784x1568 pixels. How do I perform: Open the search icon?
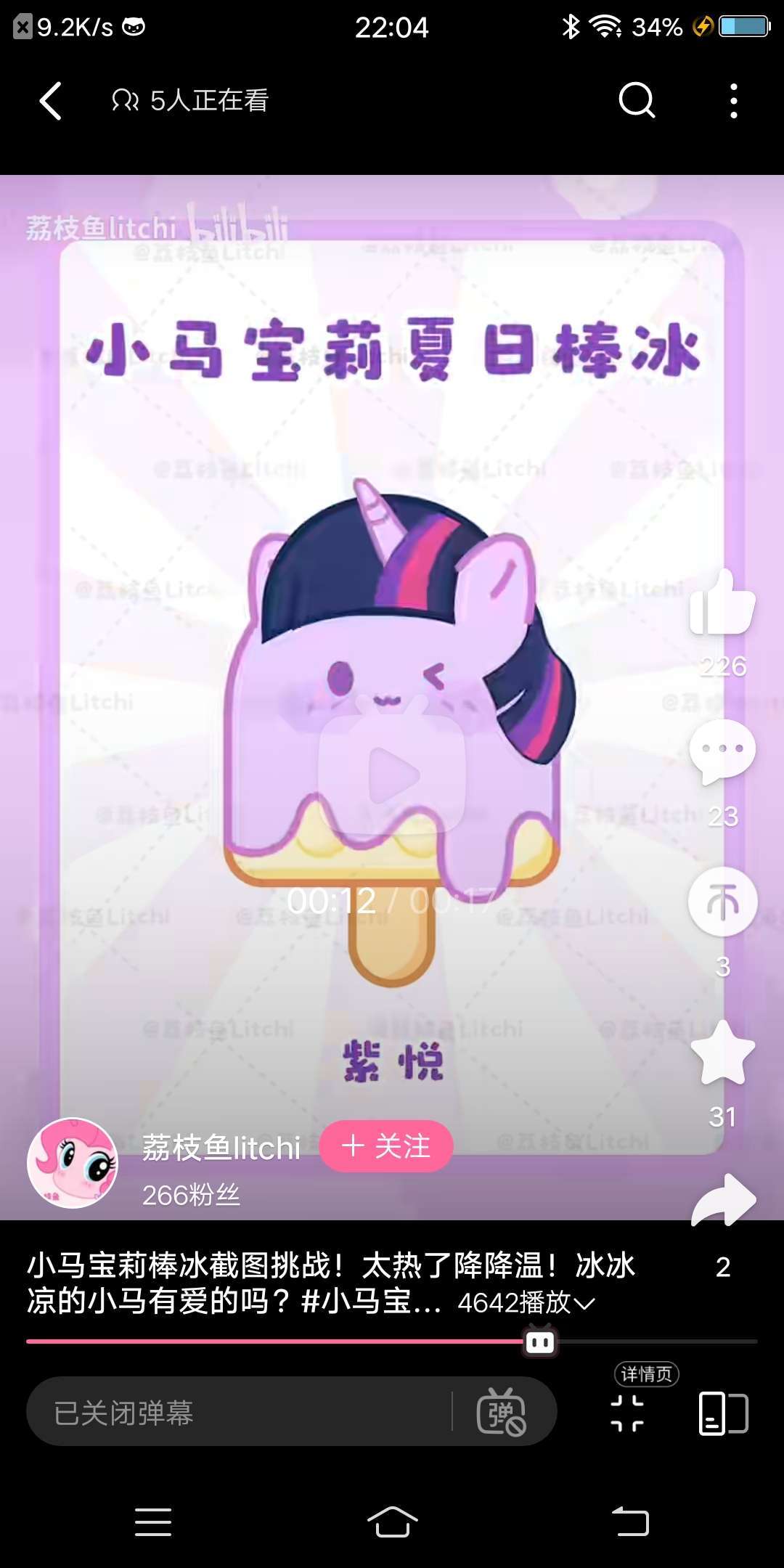pos(637,100)
